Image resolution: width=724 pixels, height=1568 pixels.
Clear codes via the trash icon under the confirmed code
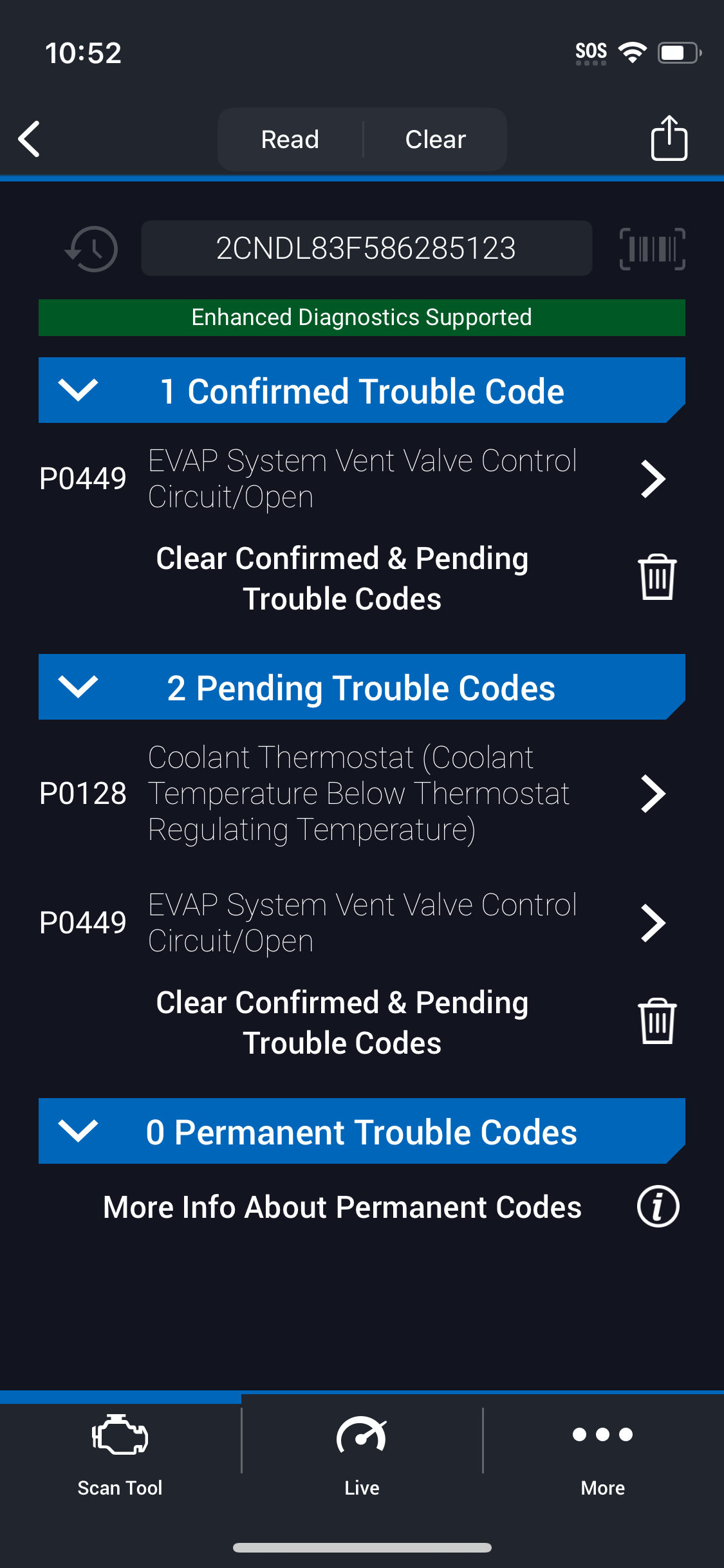(x=657, y=577)
